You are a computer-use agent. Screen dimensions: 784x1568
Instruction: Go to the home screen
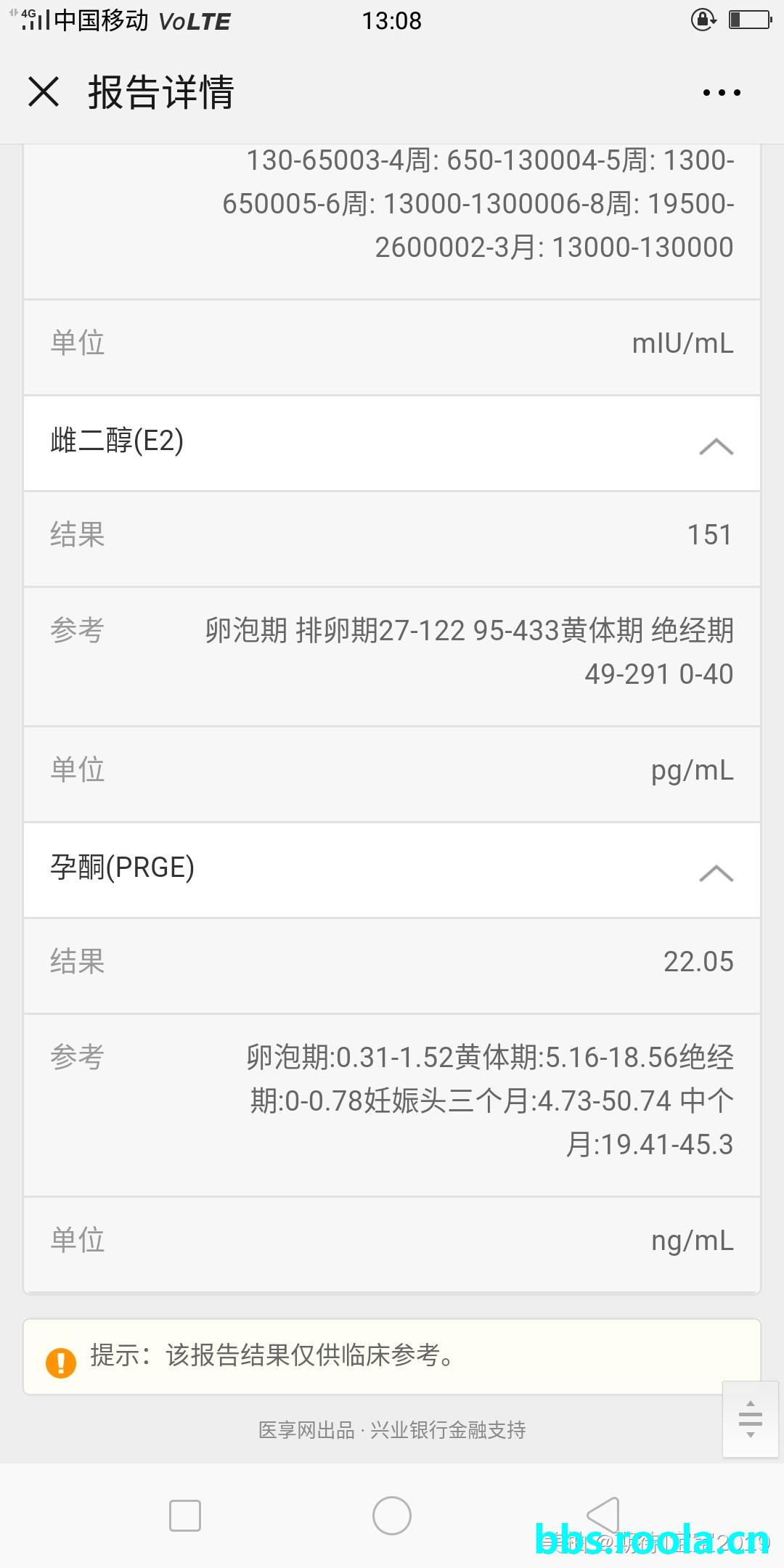(x=392, y=1516)
